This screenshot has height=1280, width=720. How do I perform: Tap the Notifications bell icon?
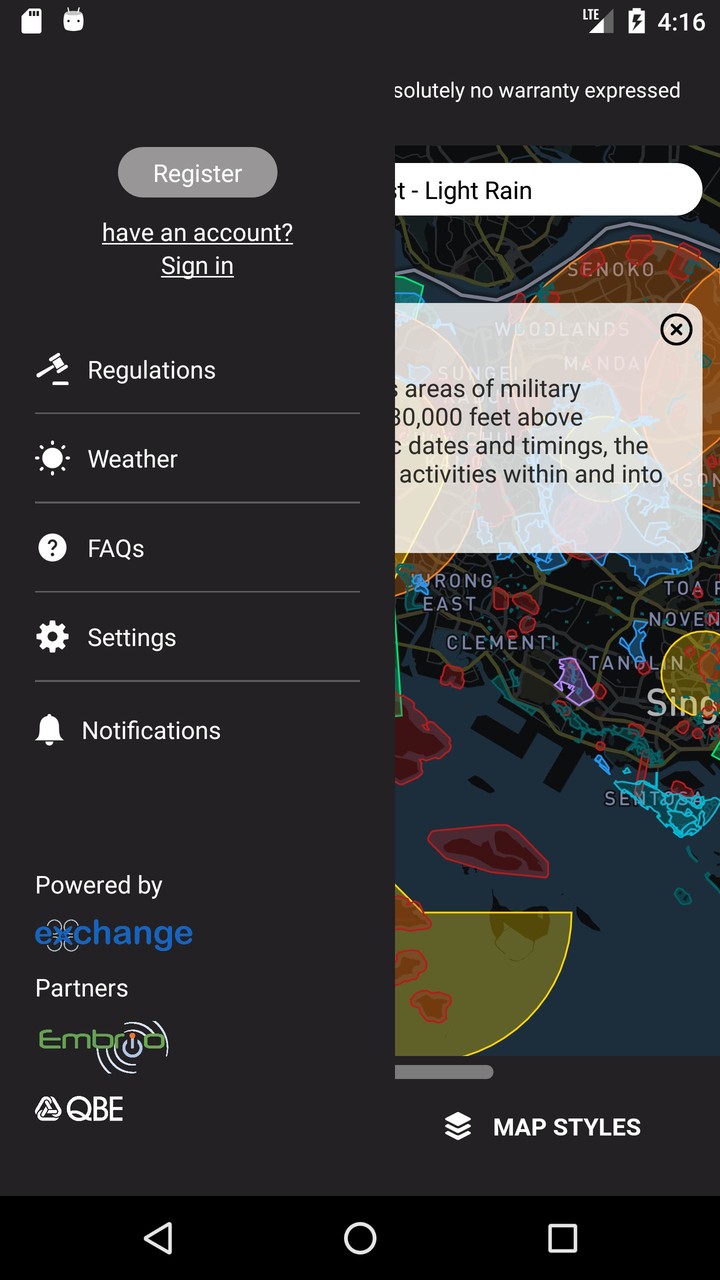(52, 730)
